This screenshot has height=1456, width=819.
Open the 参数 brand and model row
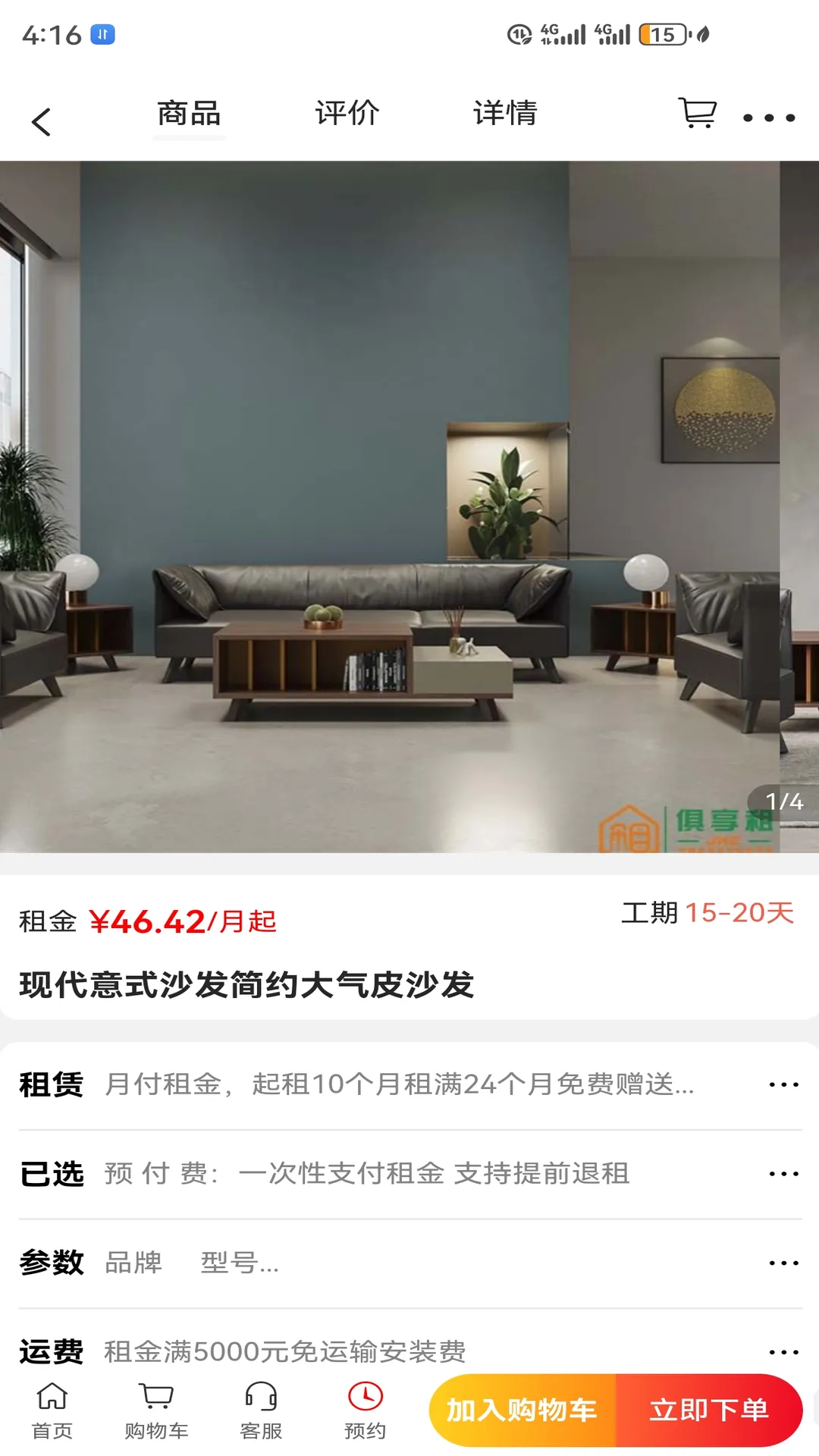pos(409,1263)
